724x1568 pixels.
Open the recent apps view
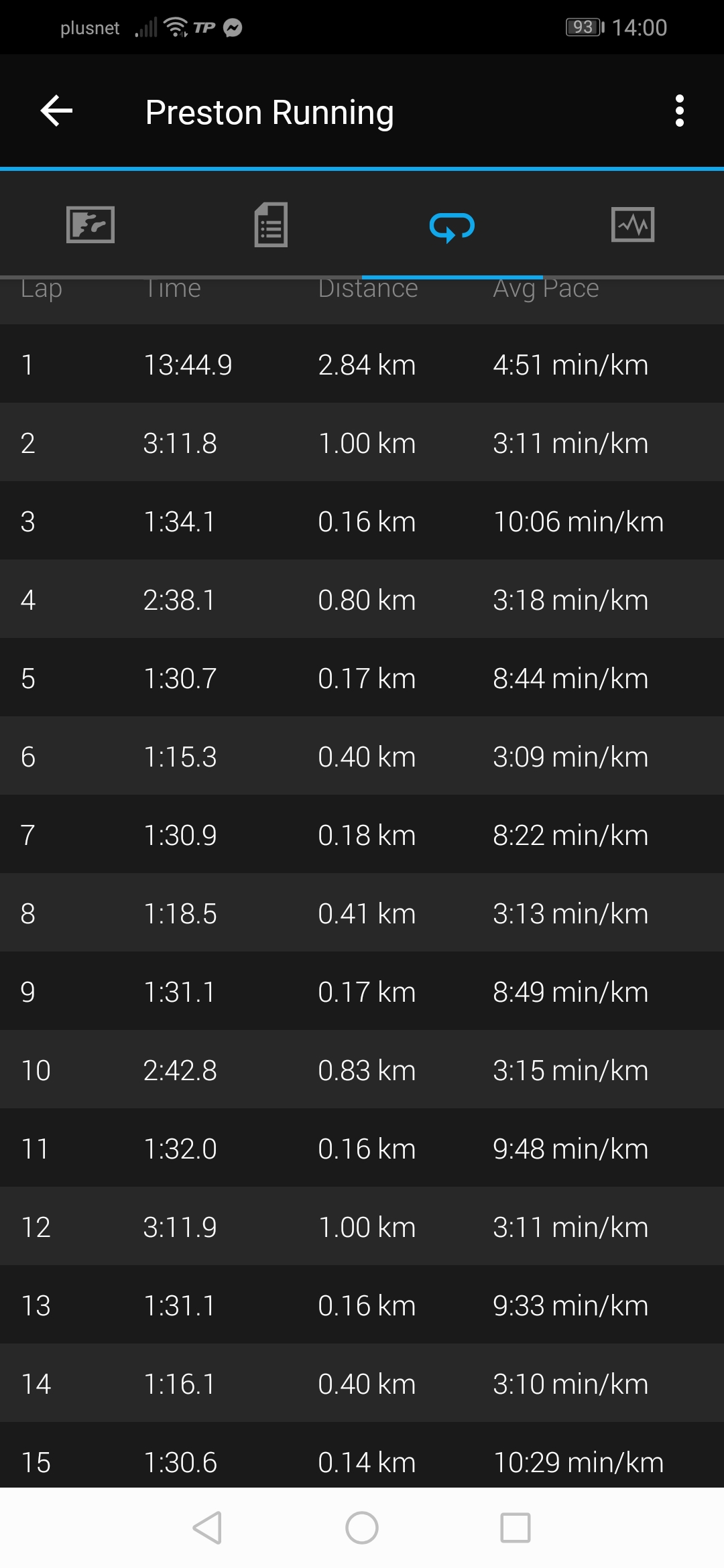tap(516, 1528)
